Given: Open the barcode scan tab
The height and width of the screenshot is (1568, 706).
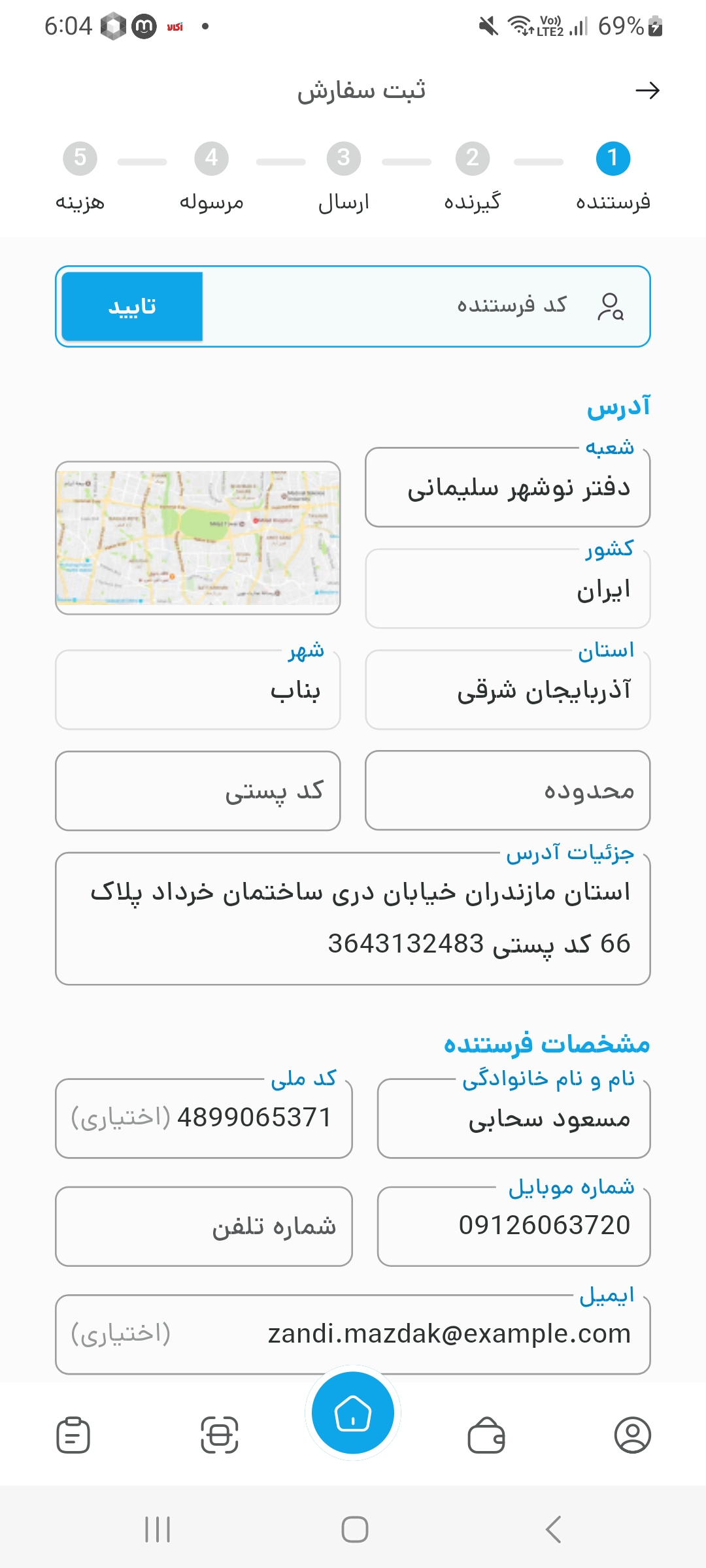Looking at the screenshot, I should click(219, 1435).
